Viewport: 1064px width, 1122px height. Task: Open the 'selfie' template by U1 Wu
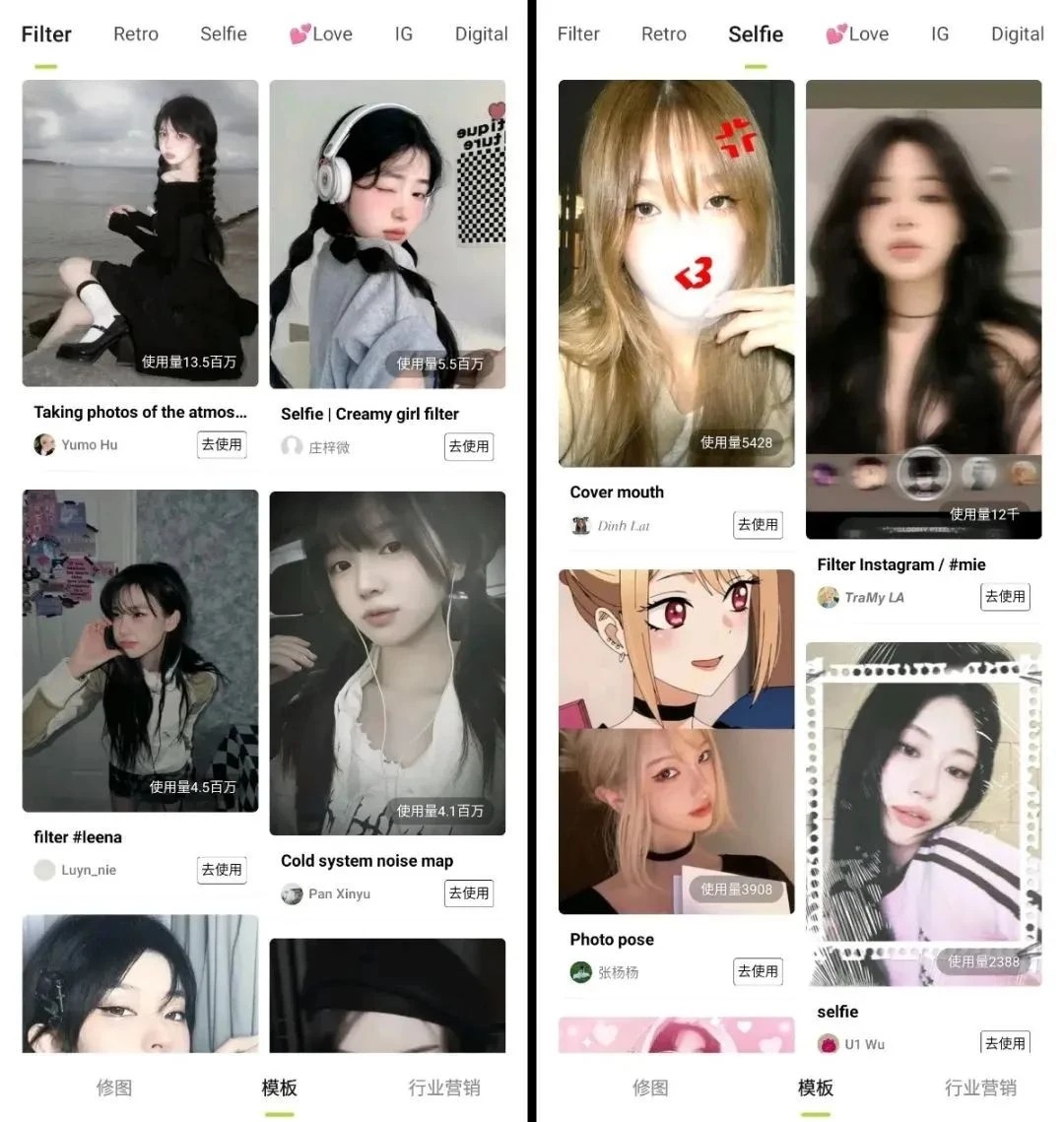[923, 814]
